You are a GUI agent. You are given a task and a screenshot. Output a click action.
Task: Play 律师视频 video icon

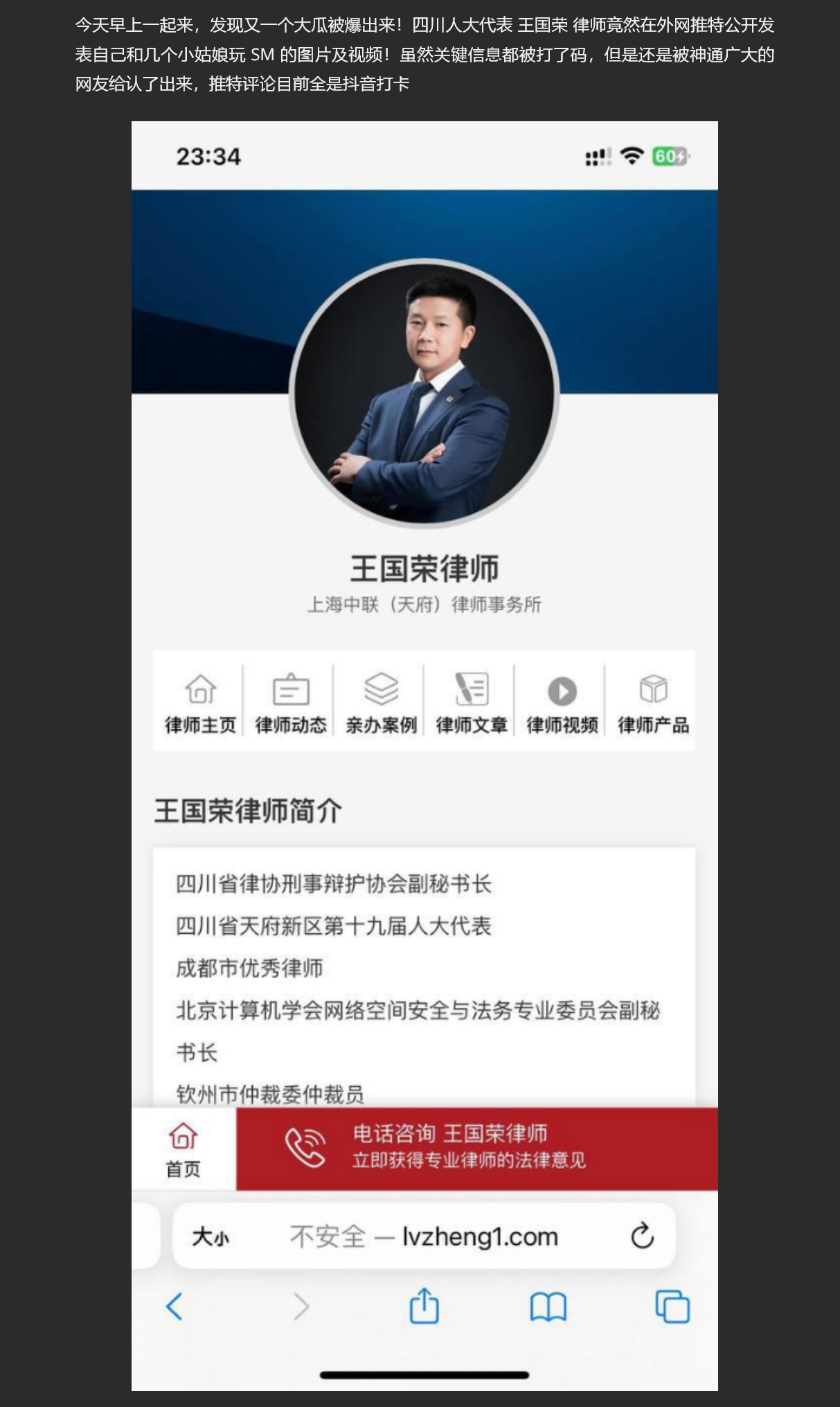[x=561, y=691]
